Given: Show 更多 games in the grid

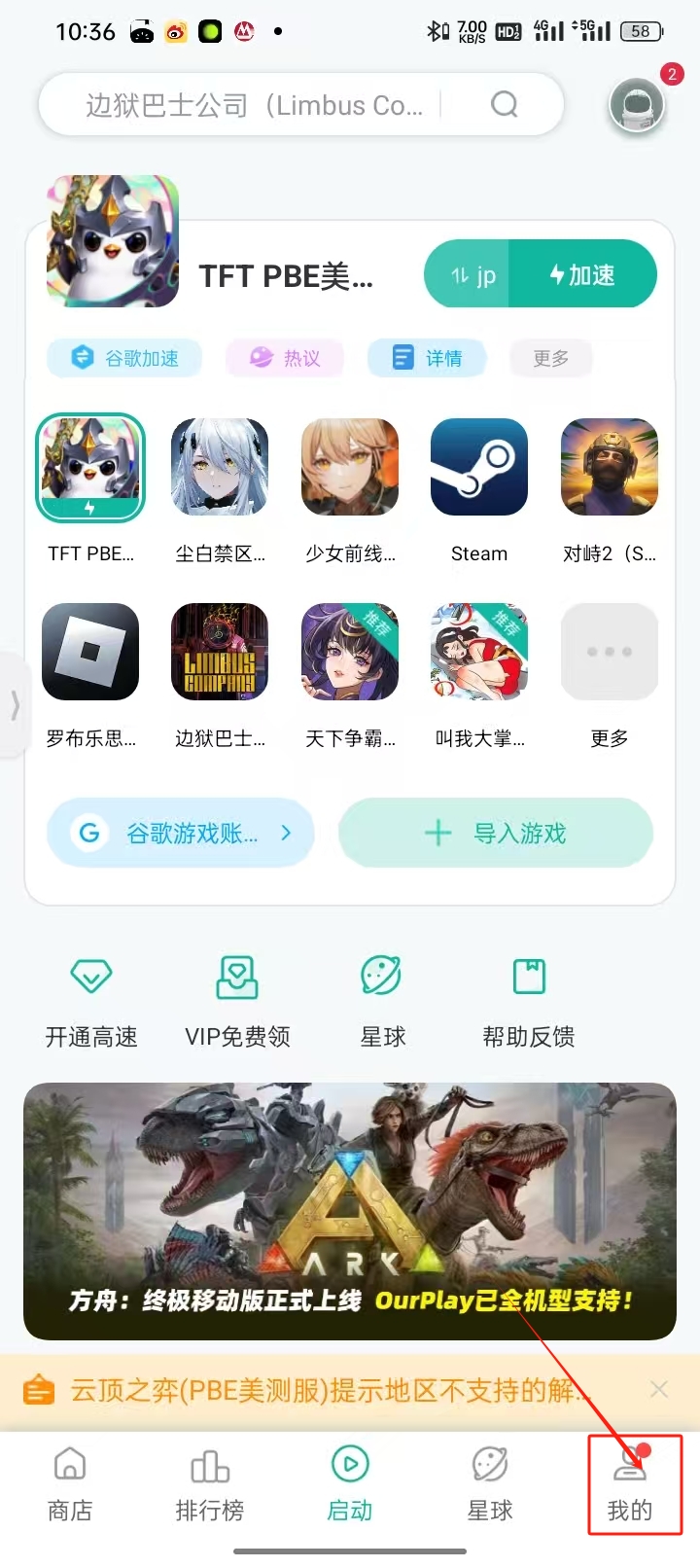Looking at the screenshot, I should [x=610, y=654].
